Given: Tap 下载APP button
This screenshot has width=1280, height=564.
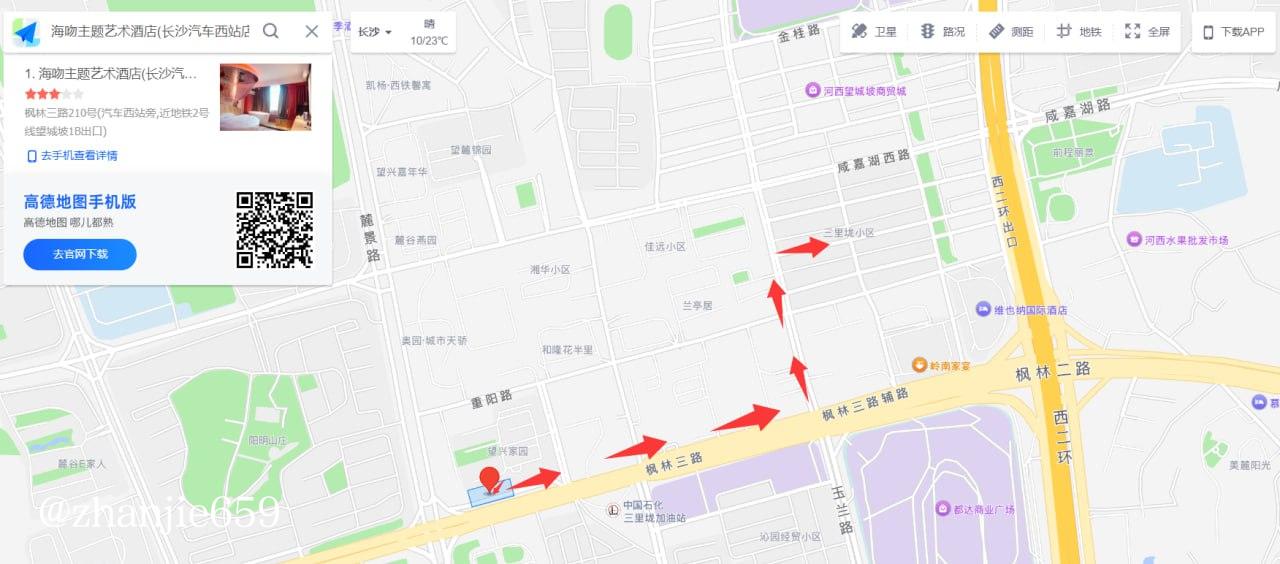Looking at the screenshot, I should click(1233, 32).
